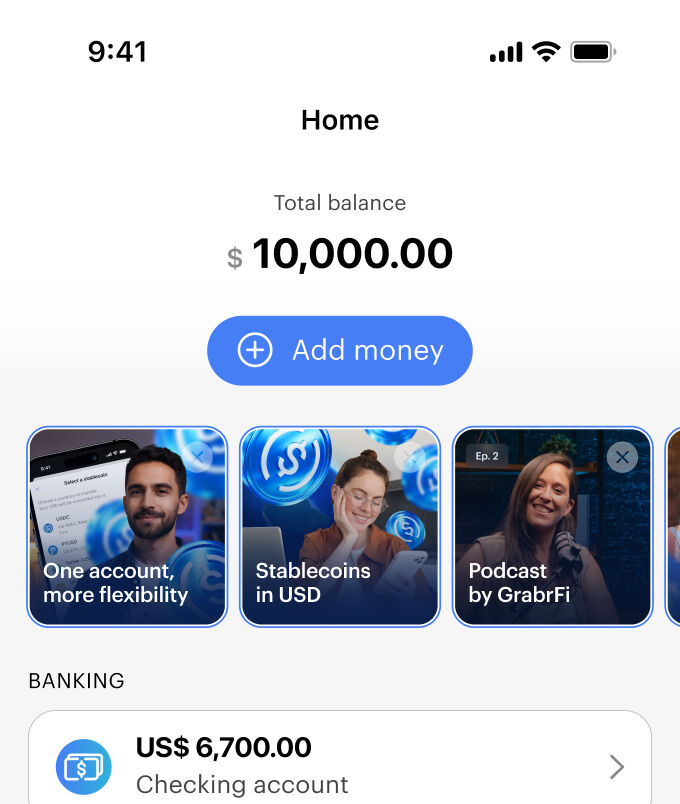Close the Stablecoins in USD card

409,457
